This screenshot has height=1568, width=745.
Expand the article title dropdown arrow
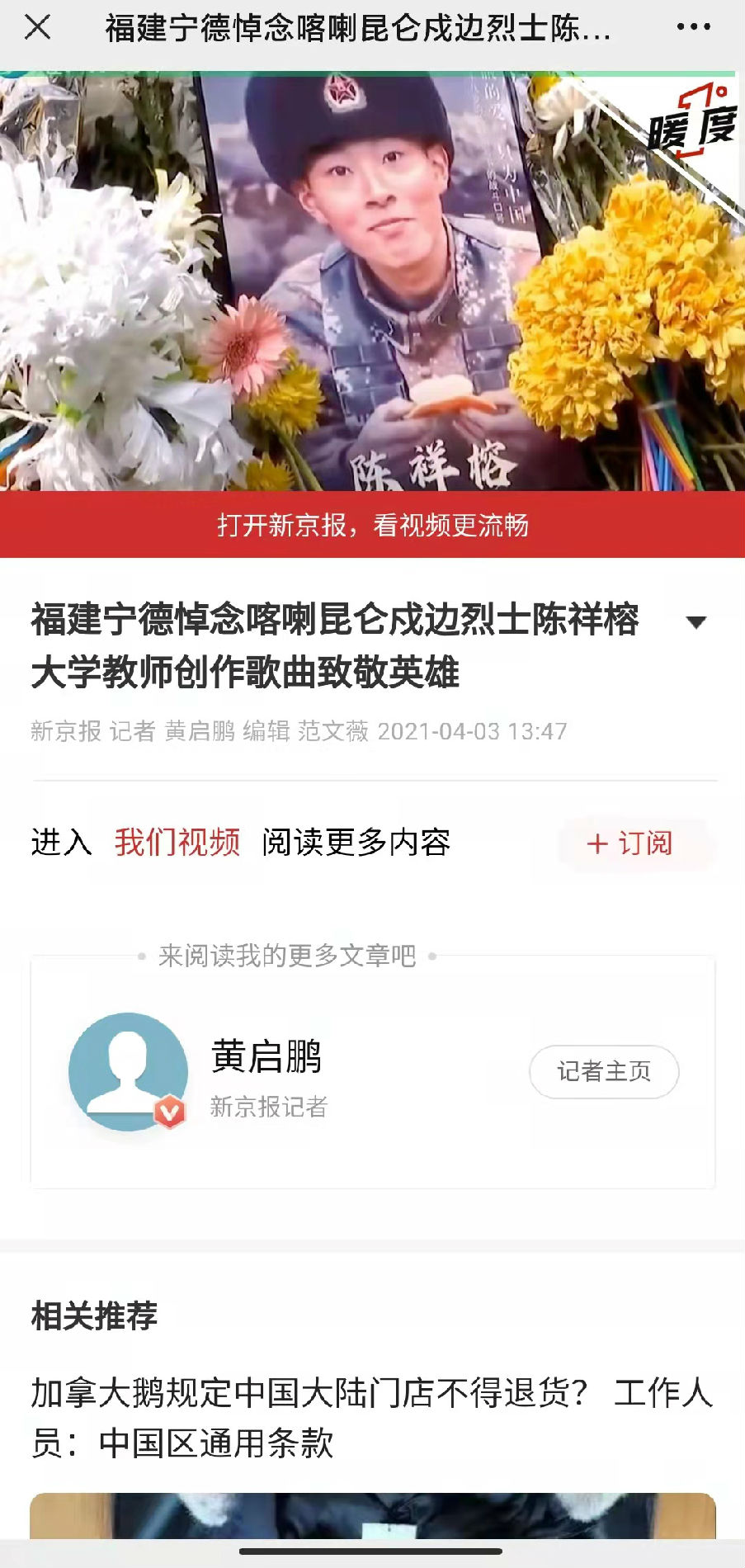pos(696,622)
